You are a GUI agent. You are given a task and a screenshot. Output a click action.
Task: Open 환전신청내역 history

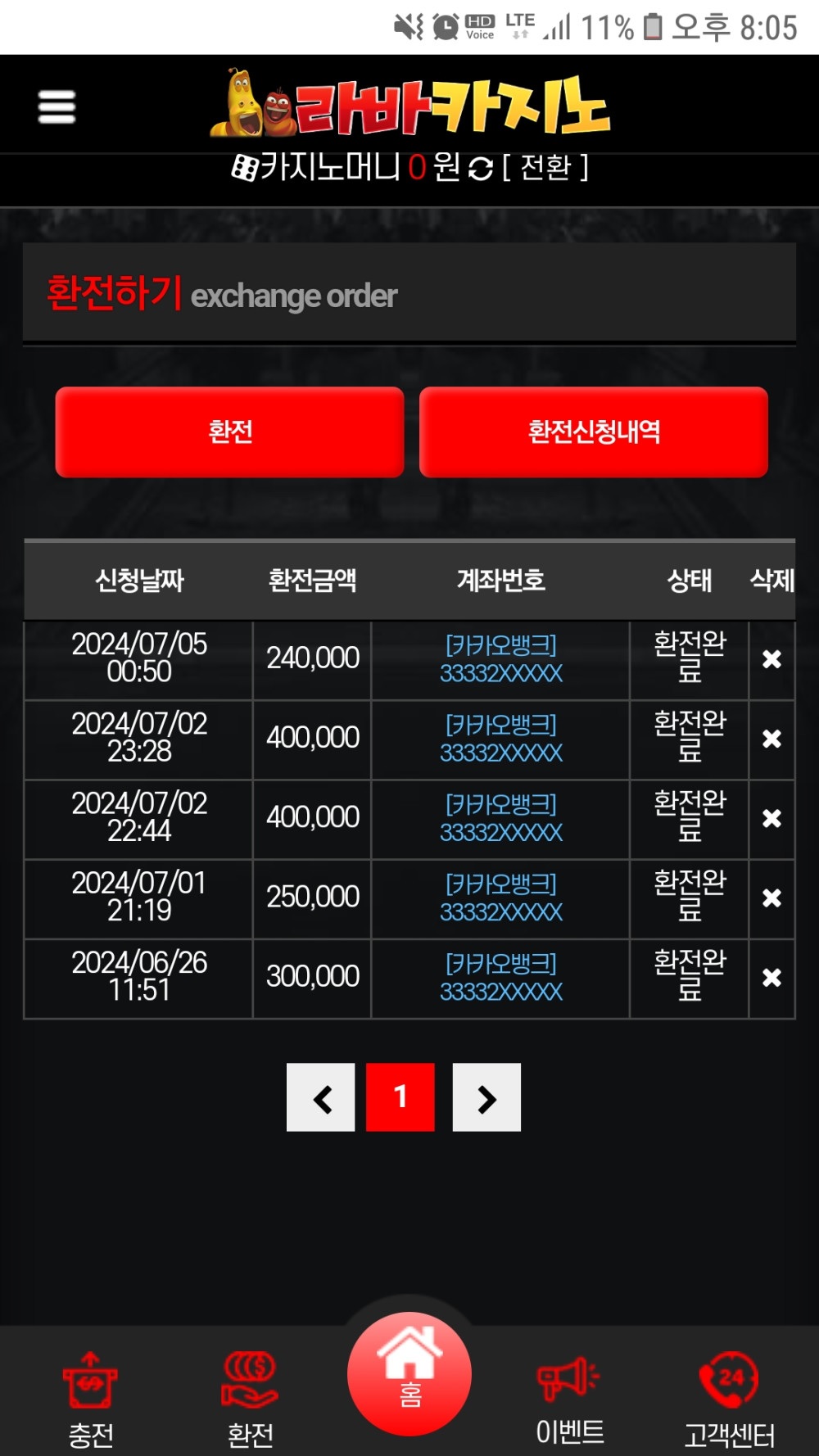tap(594, 432)
